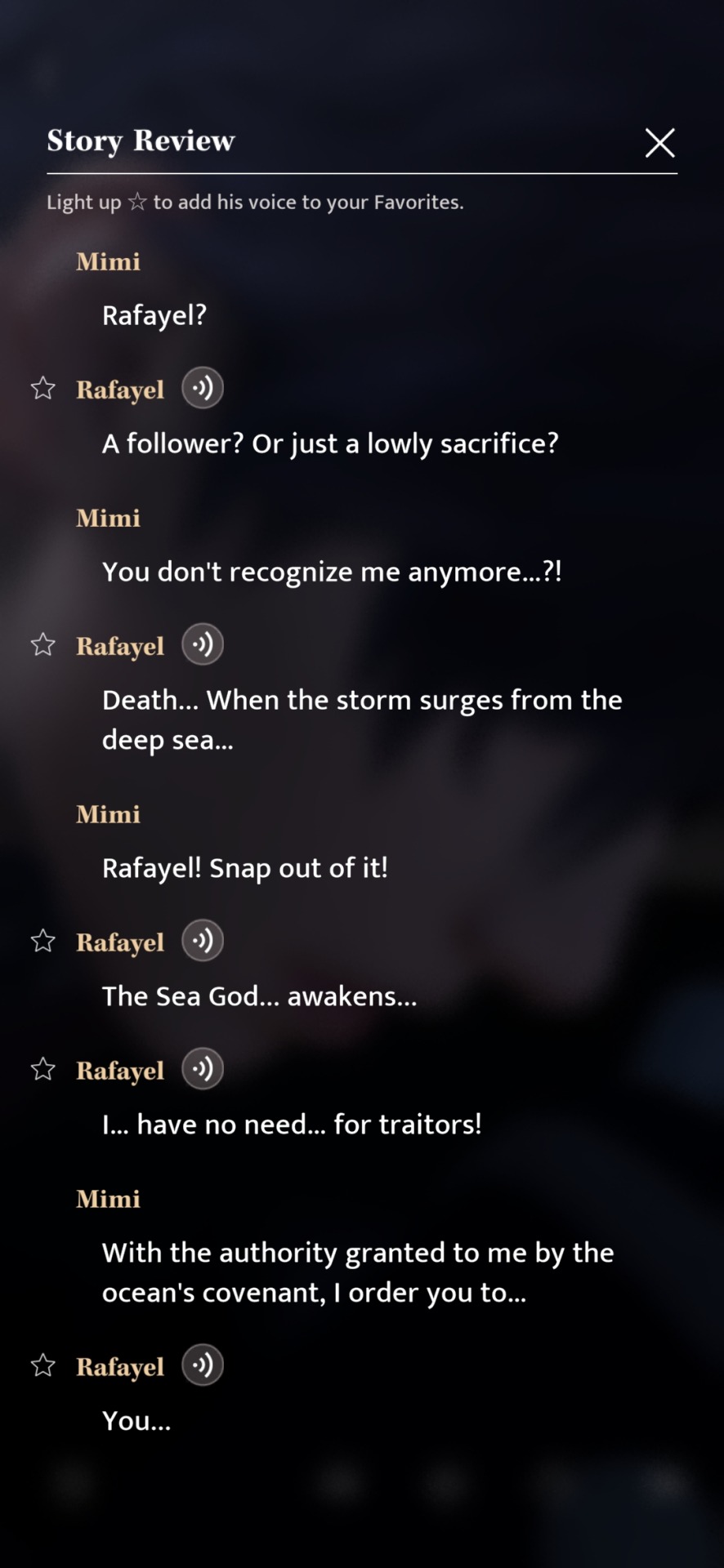Star the "I... have no need... for traitors!" line
Image resolution: width=724 pixels, height=1568 pixels.
[x=42, y=1069]
